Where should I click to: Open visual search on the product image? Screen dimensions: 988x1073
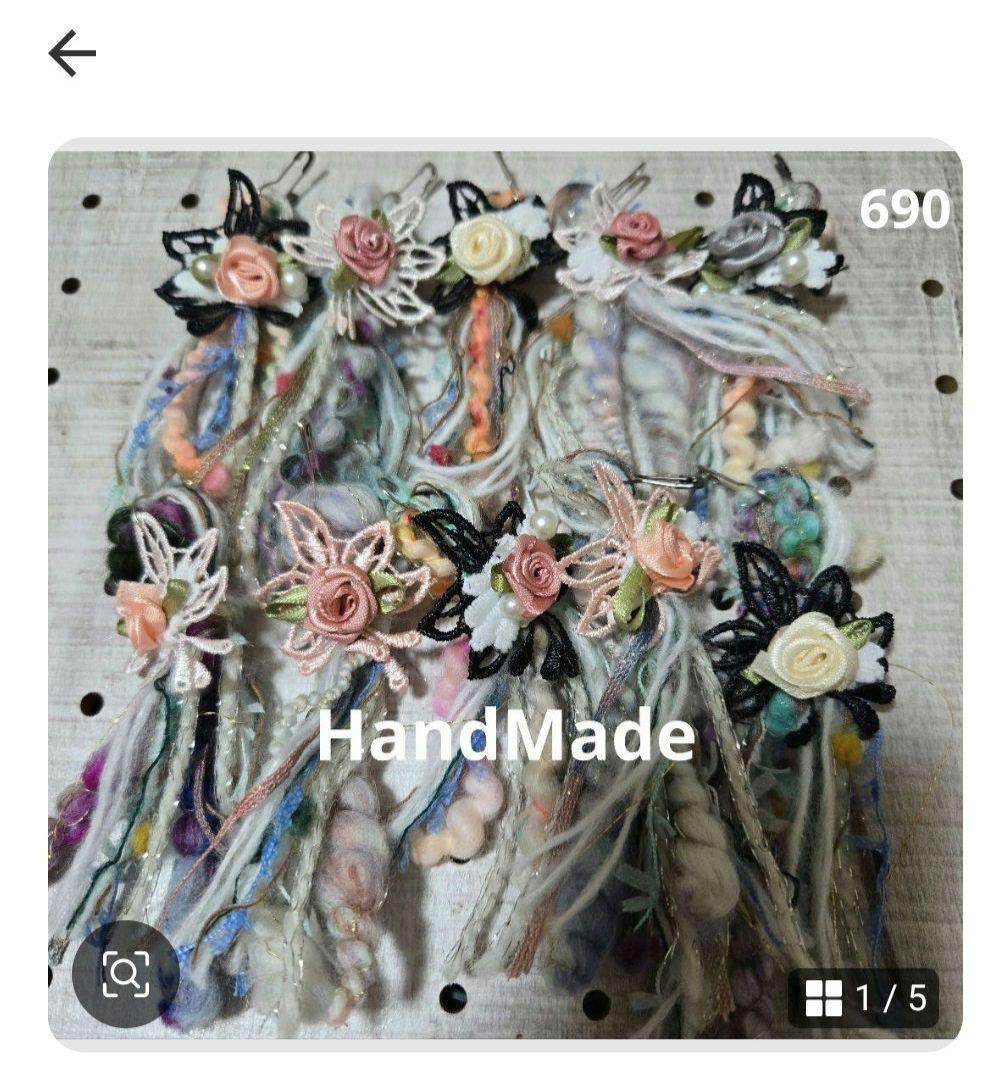tap(126, 973)
